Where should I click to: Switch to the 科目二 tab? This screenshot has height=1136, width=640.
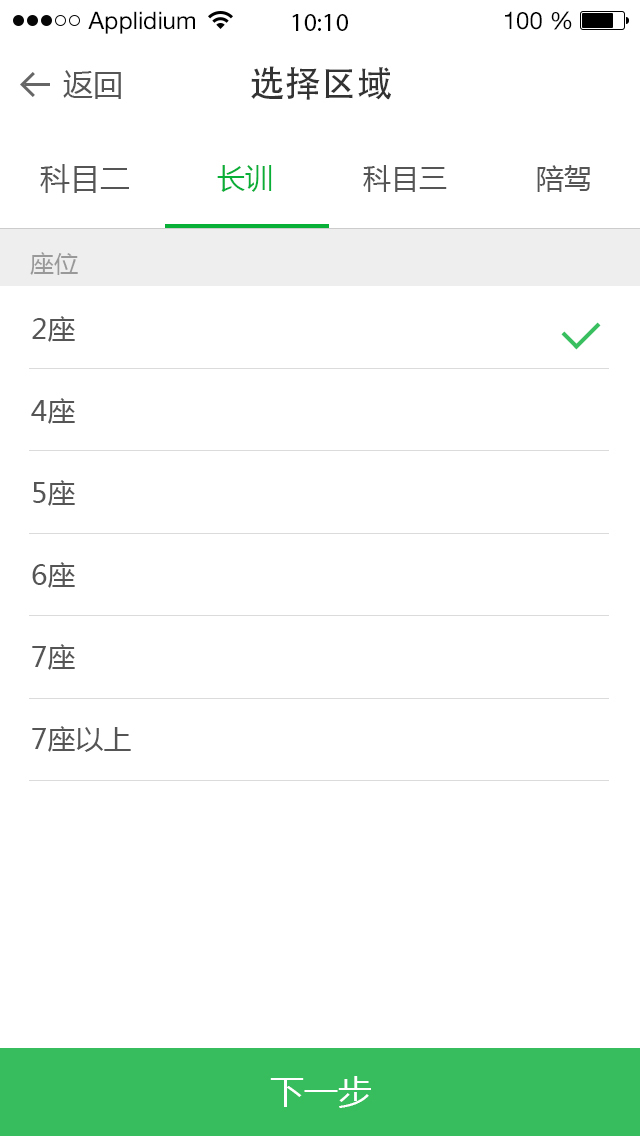[x=85, y=180]
